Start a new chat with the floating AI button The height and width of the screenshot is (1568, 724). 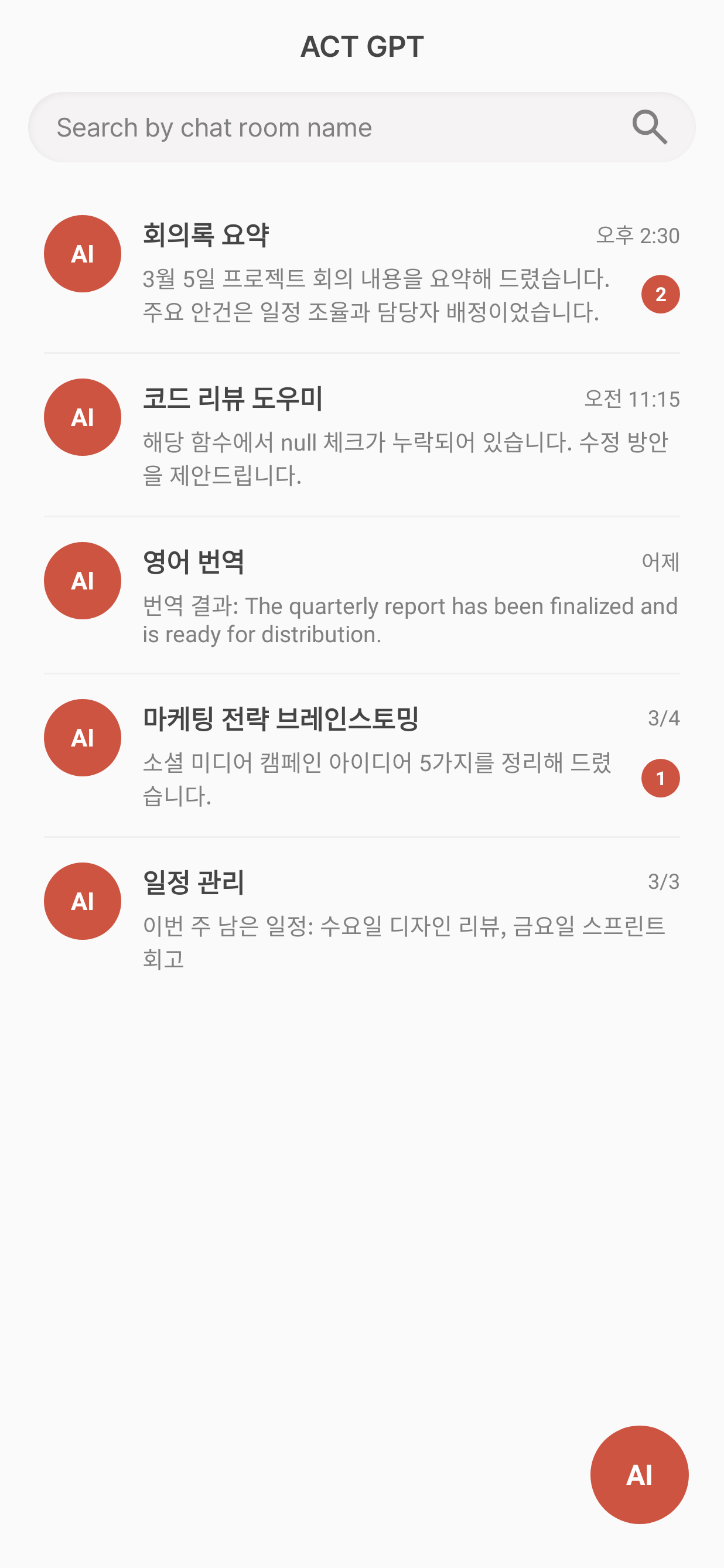pyautogui.click(x=639, y=1474)
